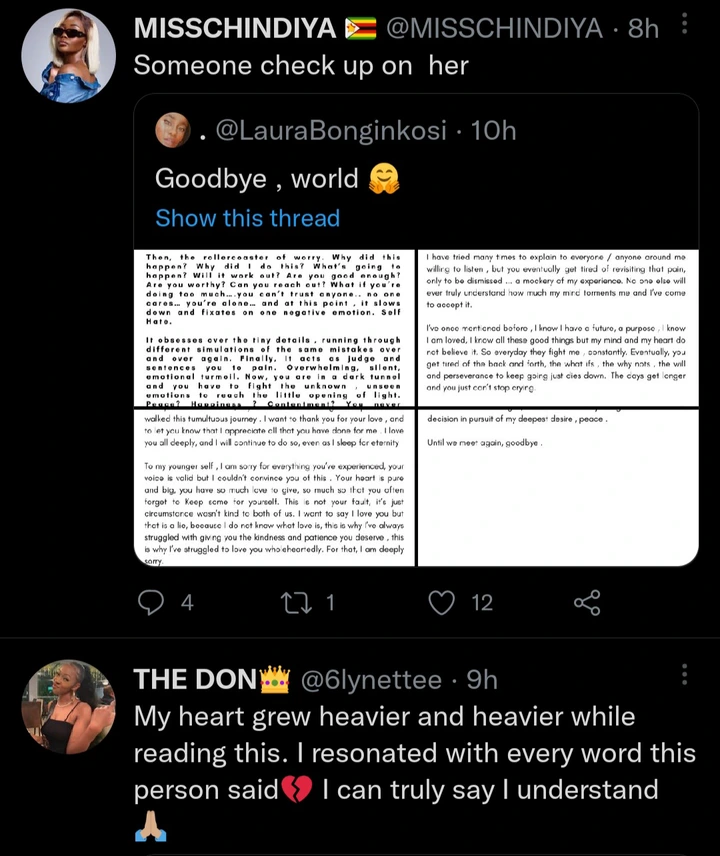This screenshot has height=856, width=720.
Task: Like MISSCHINDIYA's tweet
Action: (x=442, y=602)
